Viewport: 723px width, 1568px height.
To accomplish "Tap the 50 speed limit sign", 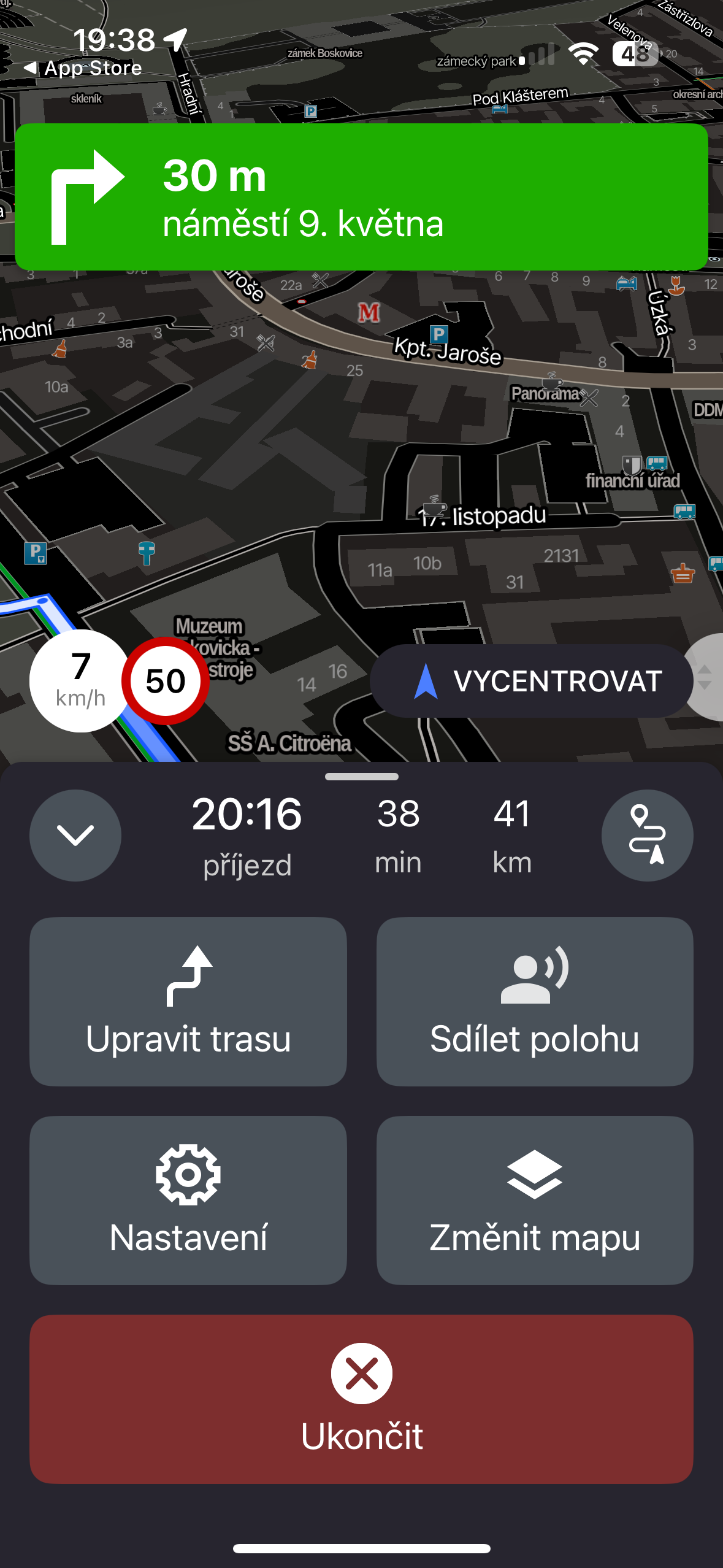I will pyautogui.click(x=164, y=680).
